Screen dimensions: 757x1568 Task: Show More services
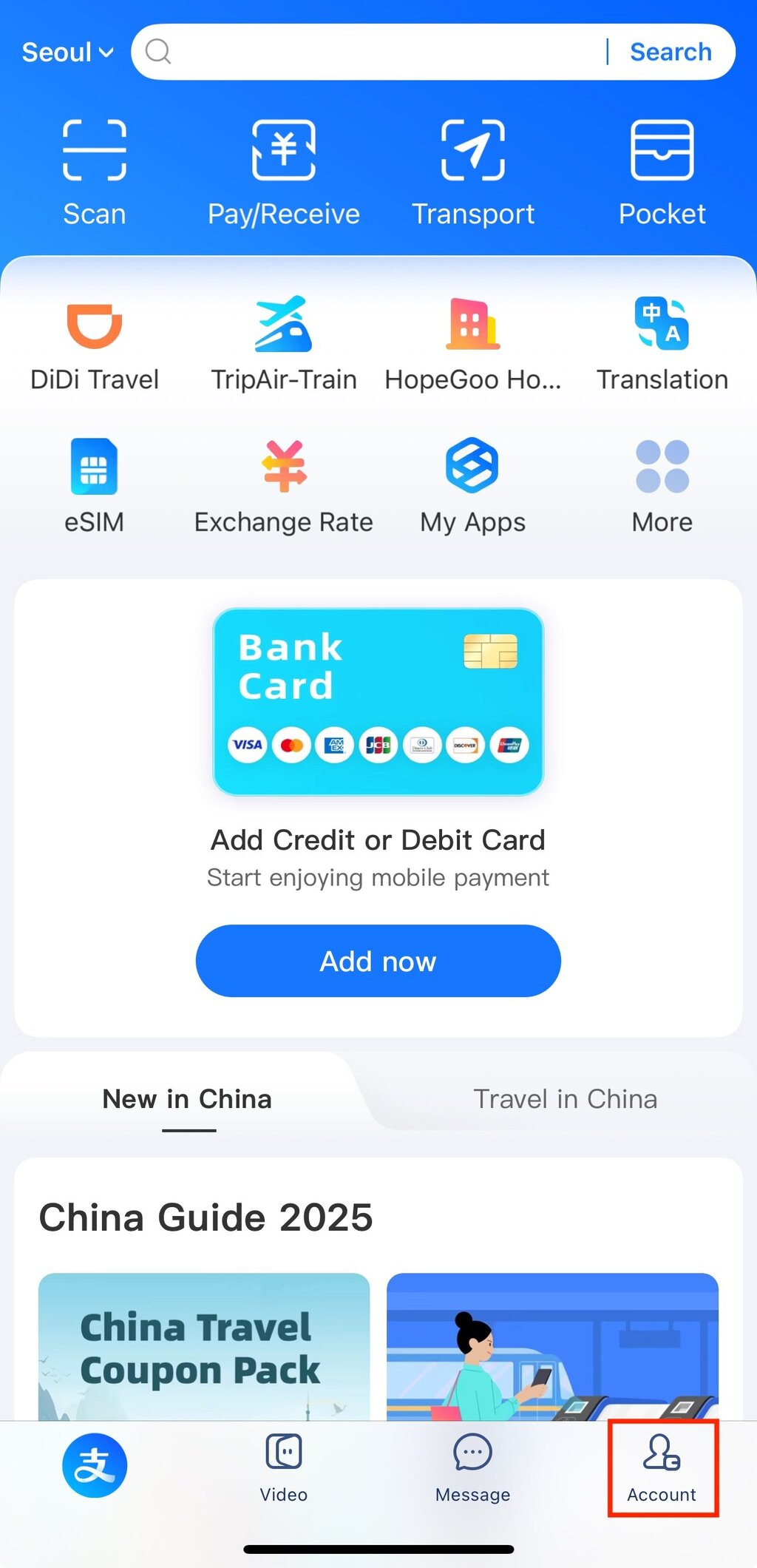coord(662,486)
